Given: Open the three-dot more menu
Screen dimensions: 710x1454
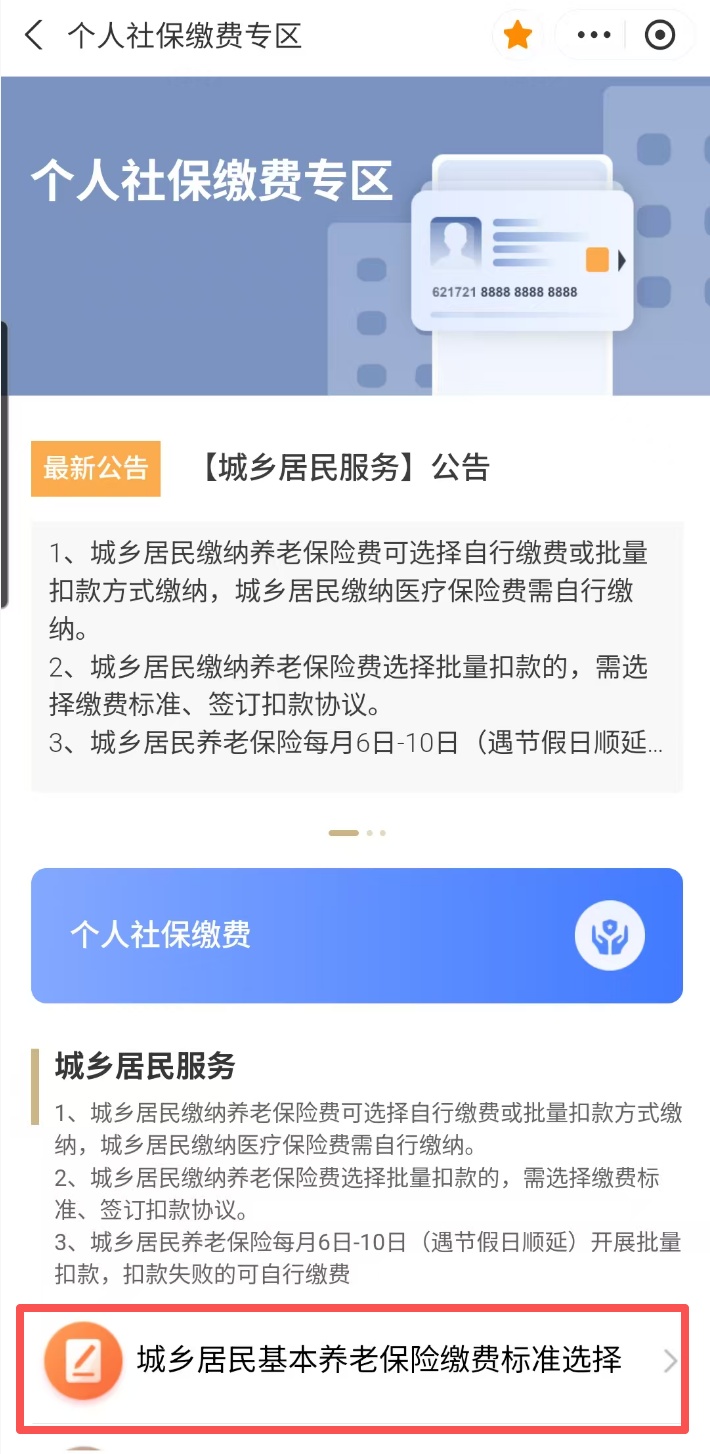Looking at the screenshot, I should [x=594, y=36].
